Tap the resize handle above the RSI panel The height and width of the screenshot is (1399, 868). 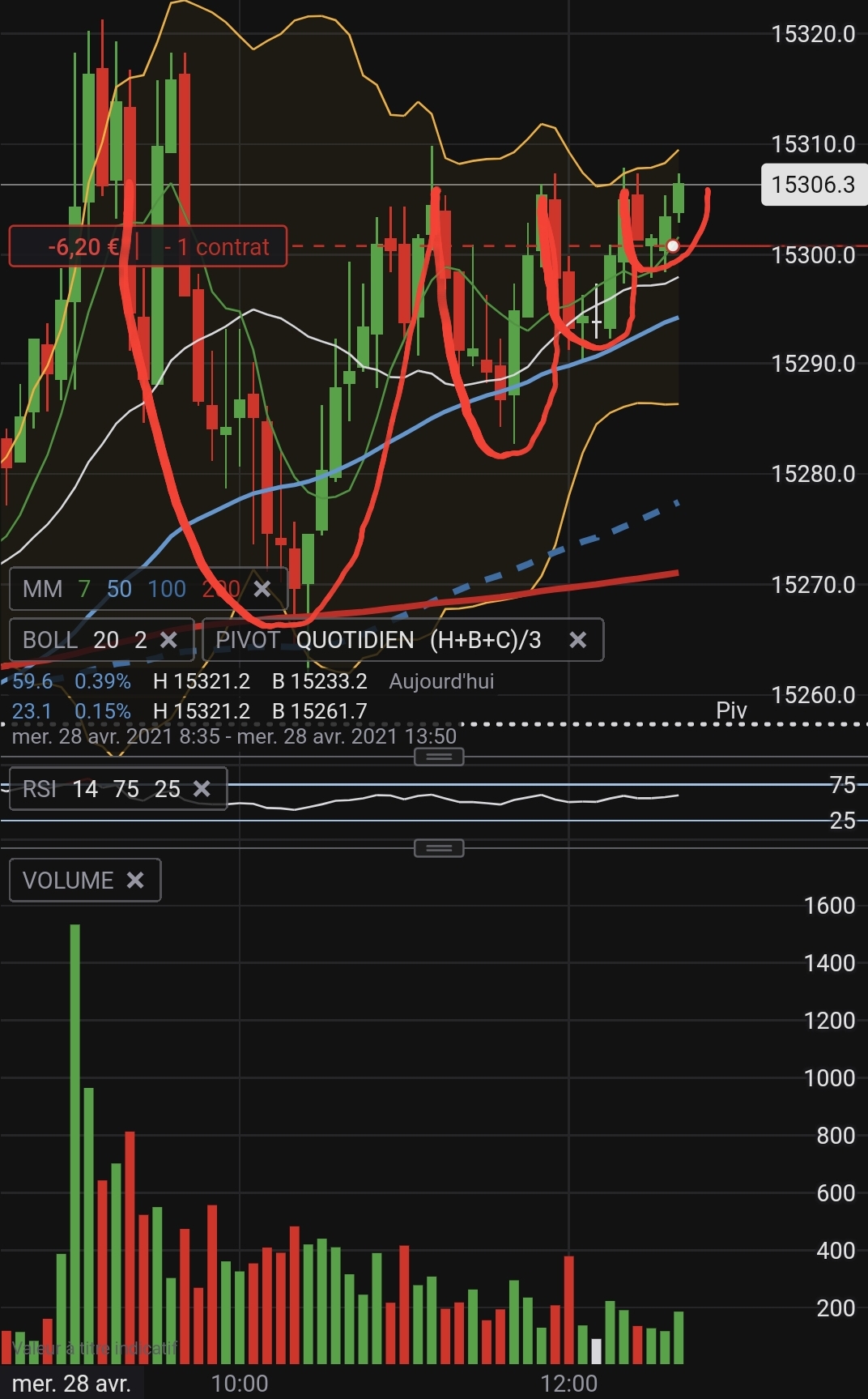tap(439, 757)
